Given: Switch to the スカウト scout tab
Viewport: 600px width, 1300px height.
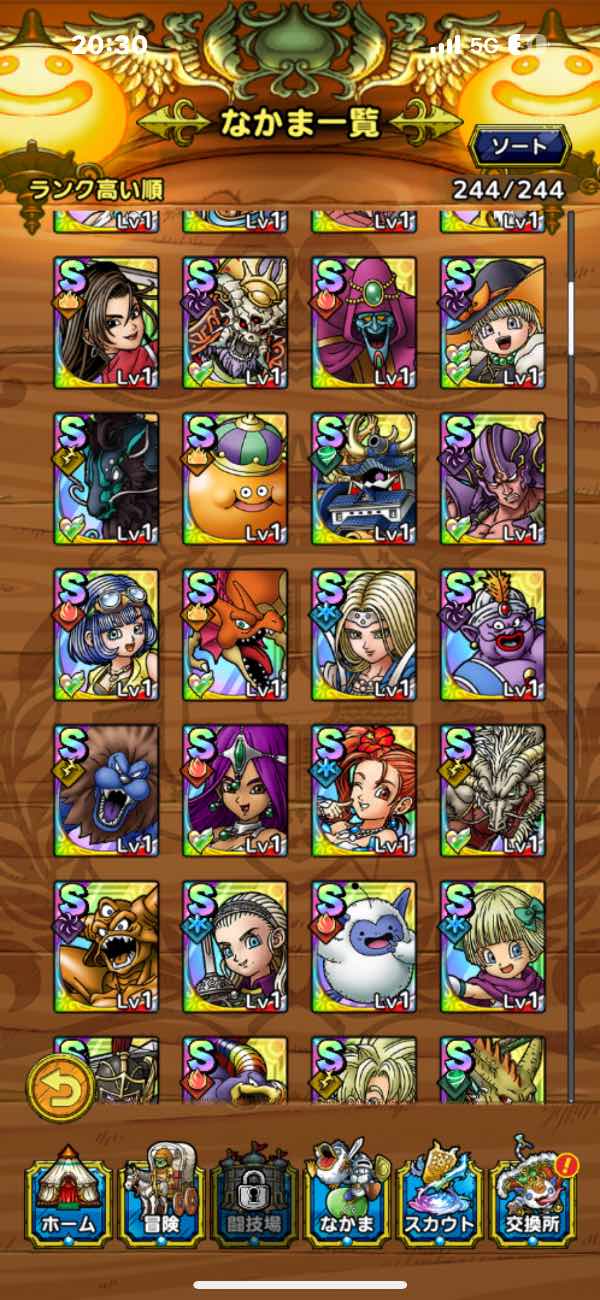Looking at the screenshot, I should point(440,1189).
